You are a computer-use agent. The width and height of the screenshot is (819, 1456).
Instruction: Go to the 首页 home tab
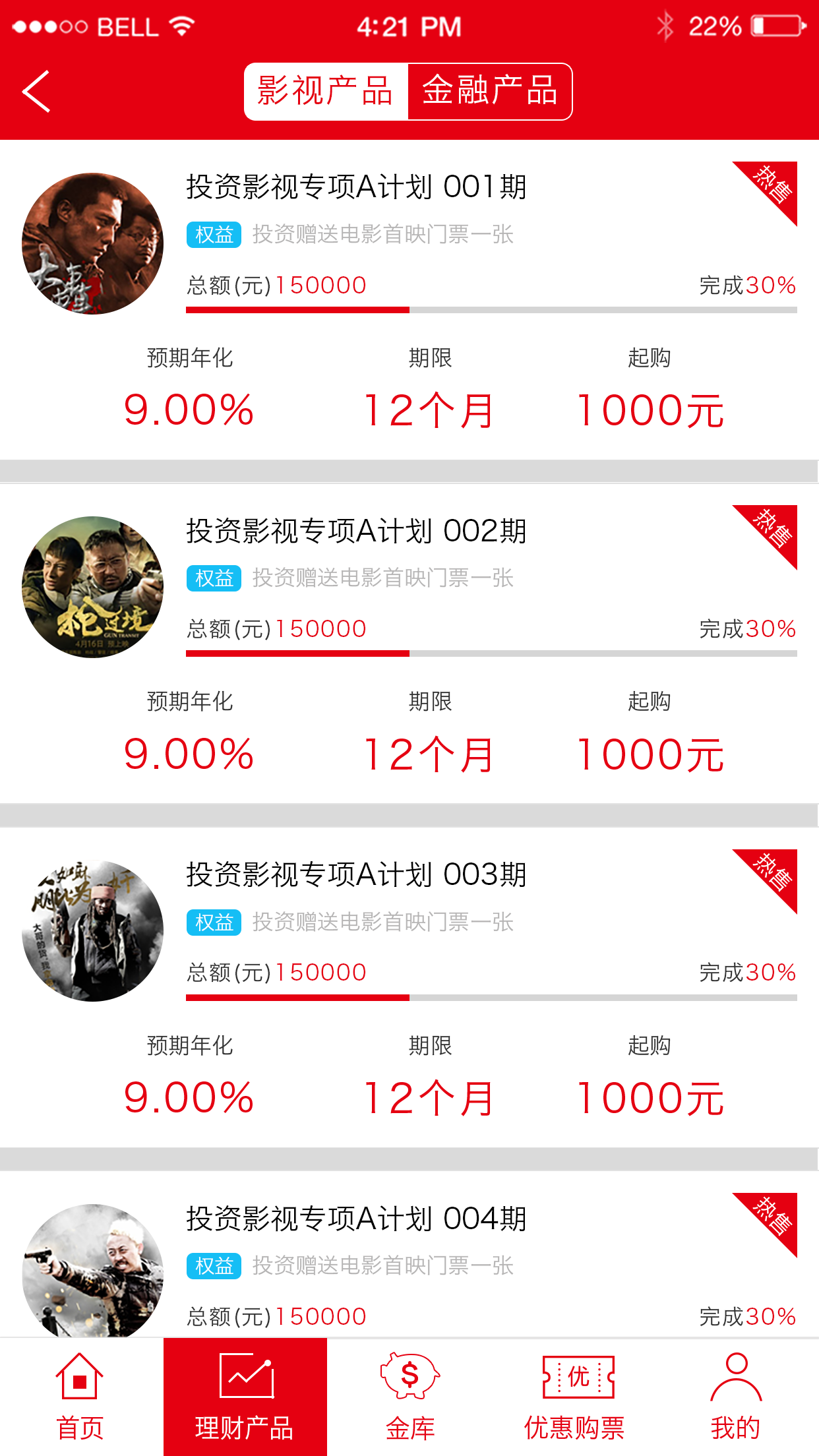[x=80, y=1397]
